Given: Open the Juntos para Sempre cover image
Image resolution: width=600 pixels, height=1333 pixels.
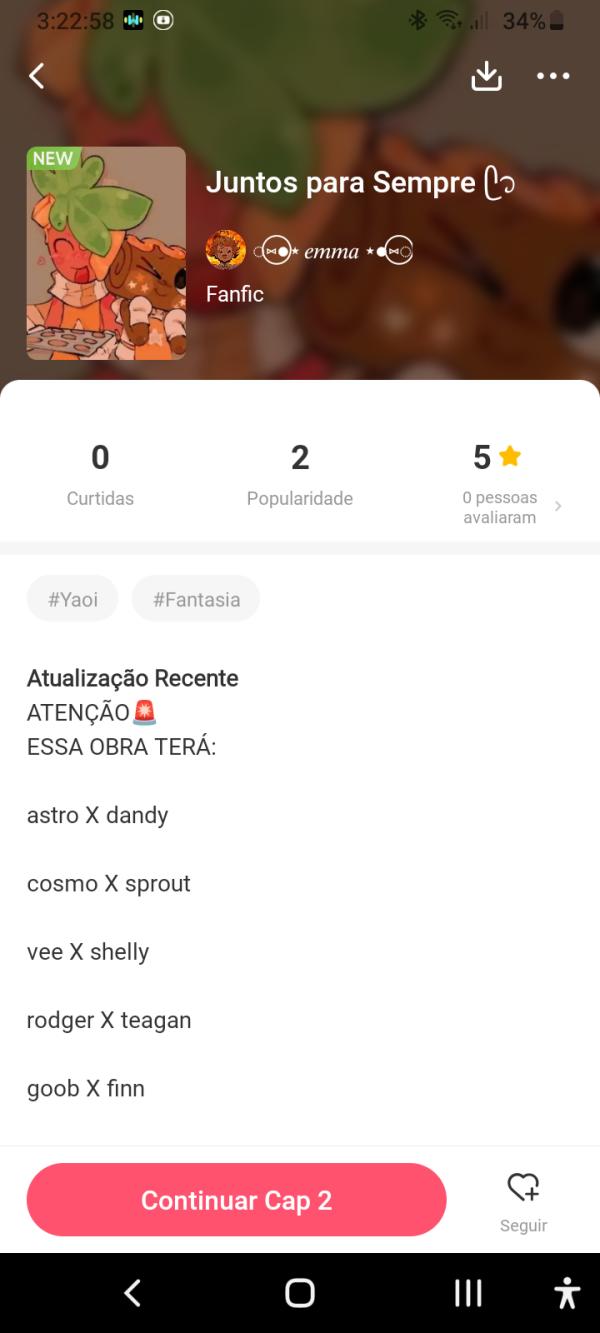Looking at the screenshot, I should pos(106,253).
